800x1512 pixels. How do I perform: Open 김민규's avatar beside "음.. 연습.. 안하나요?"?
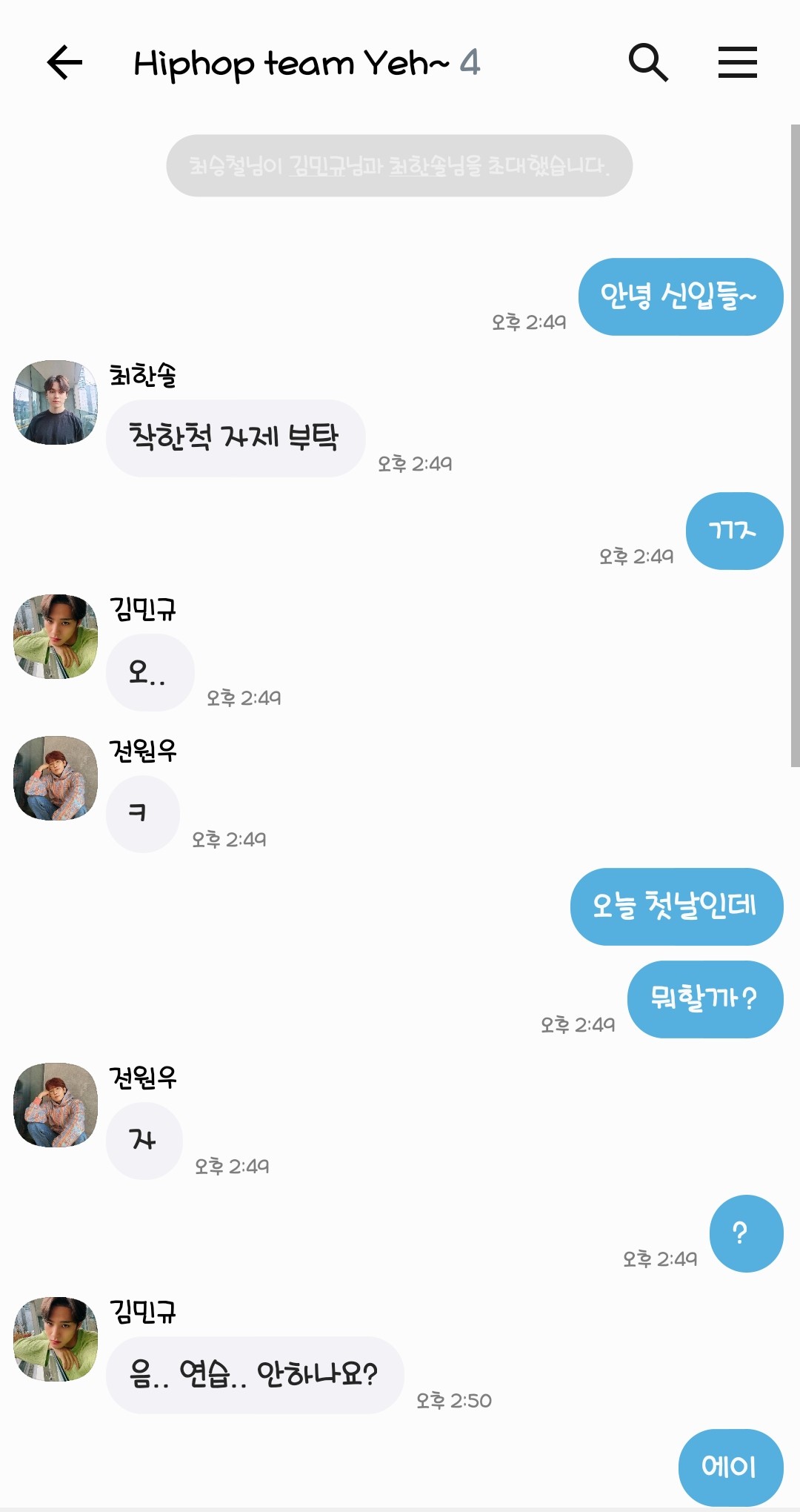56,1339
